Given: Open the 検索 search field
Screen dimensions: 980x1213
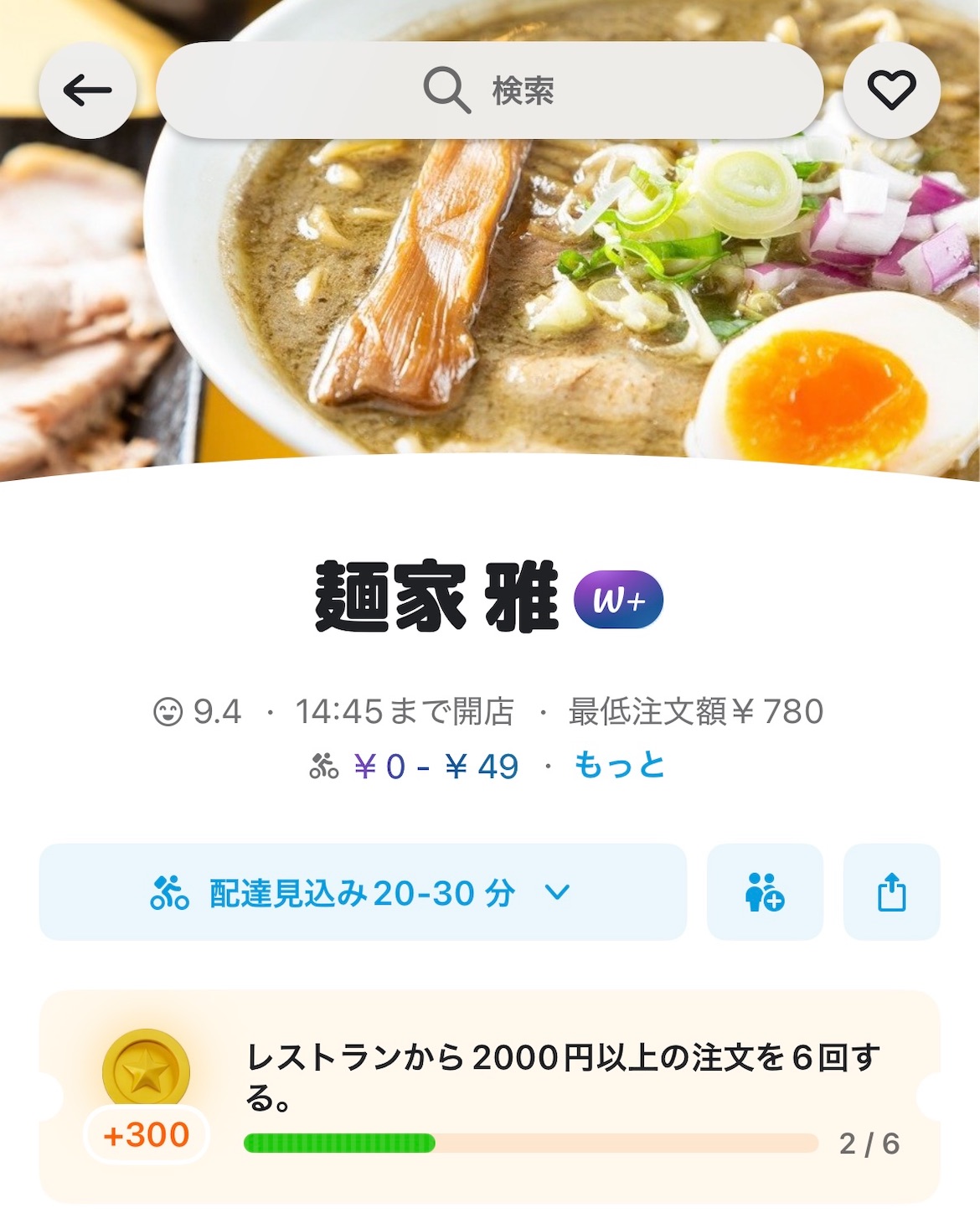Looking at the screenshot, I should 489,90.
